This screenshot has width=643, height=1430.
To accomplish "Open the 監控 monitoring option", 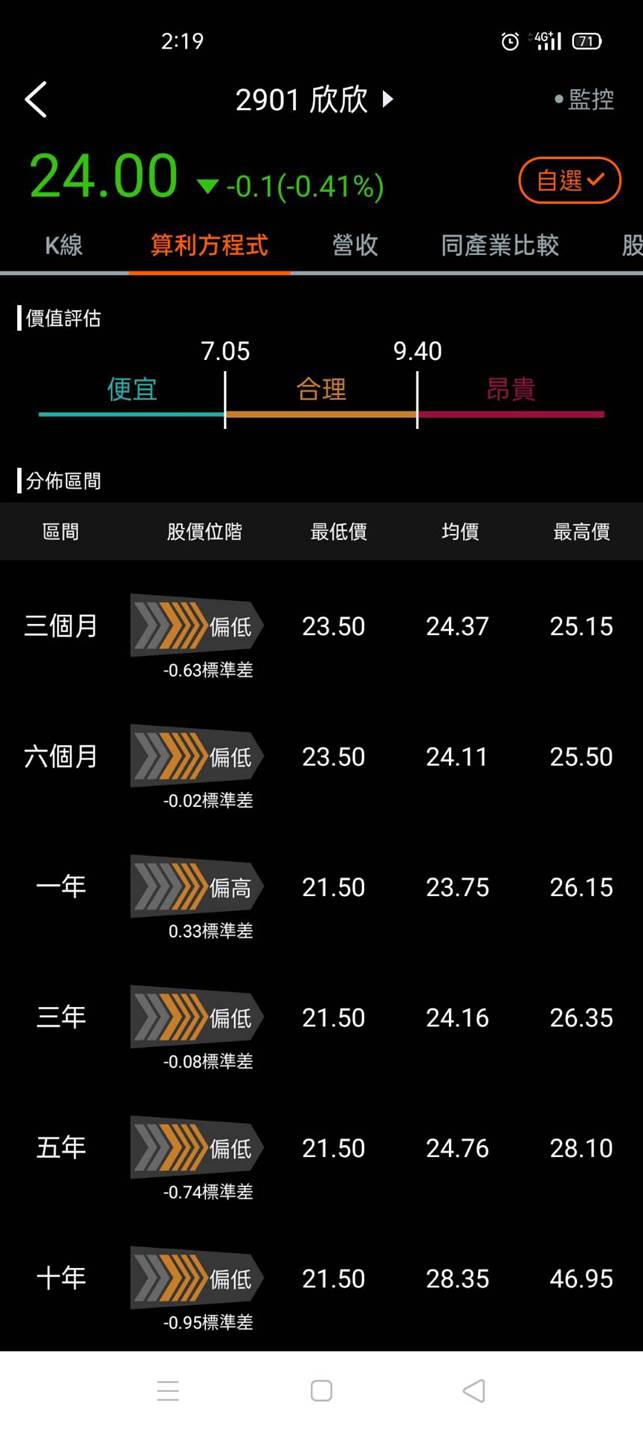I will coord(585,100).
